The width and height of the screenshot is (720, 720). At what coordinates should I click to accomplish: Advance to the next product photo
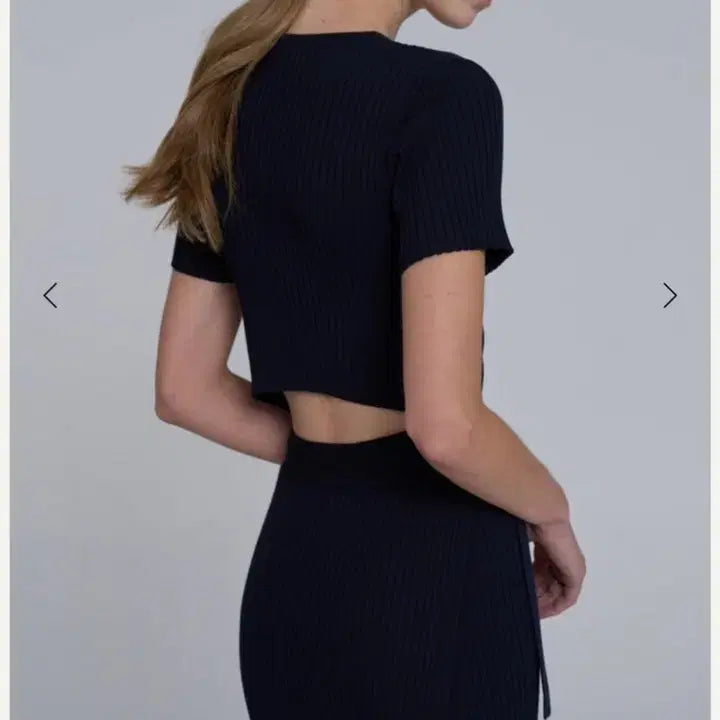tap(670, 295)
